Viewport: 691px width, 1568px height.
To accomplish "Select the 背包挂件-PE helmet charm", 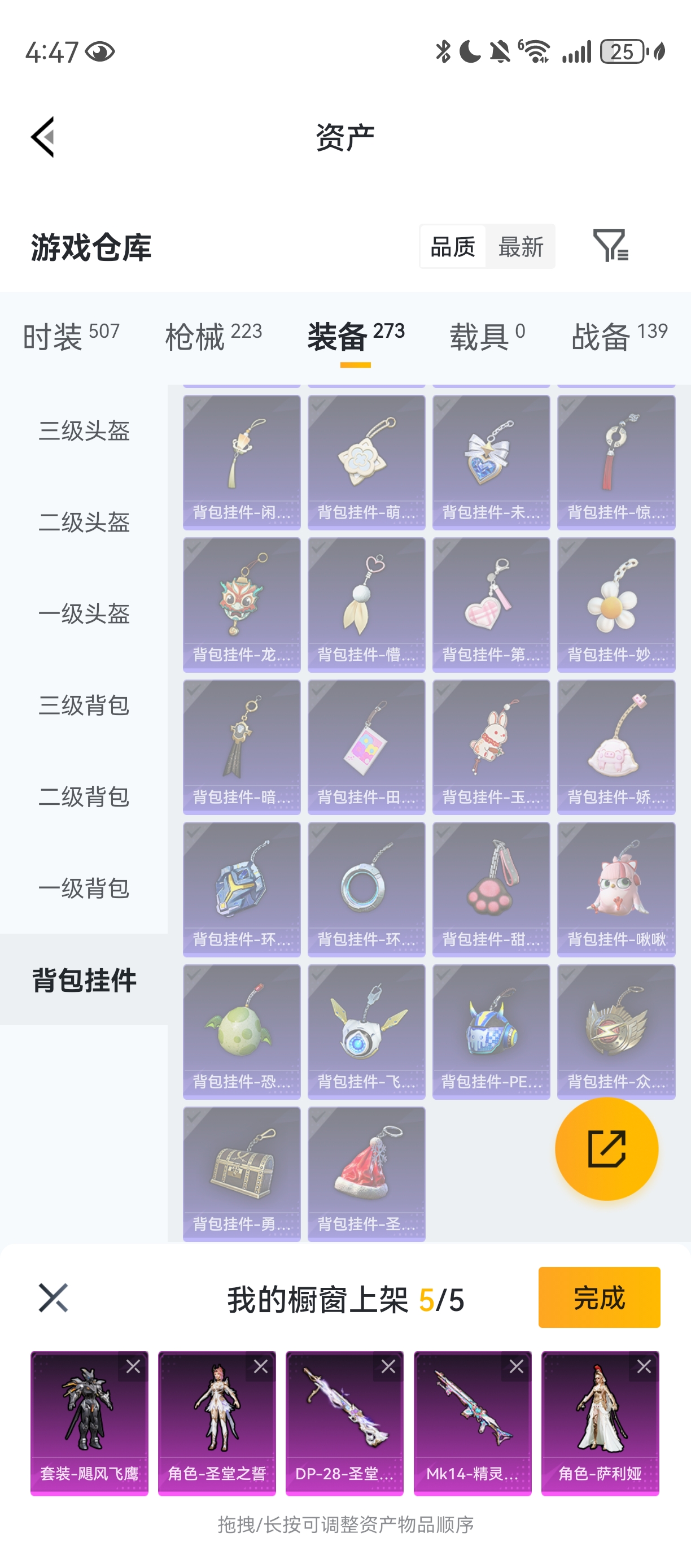I will click(x=491, y=1031).
